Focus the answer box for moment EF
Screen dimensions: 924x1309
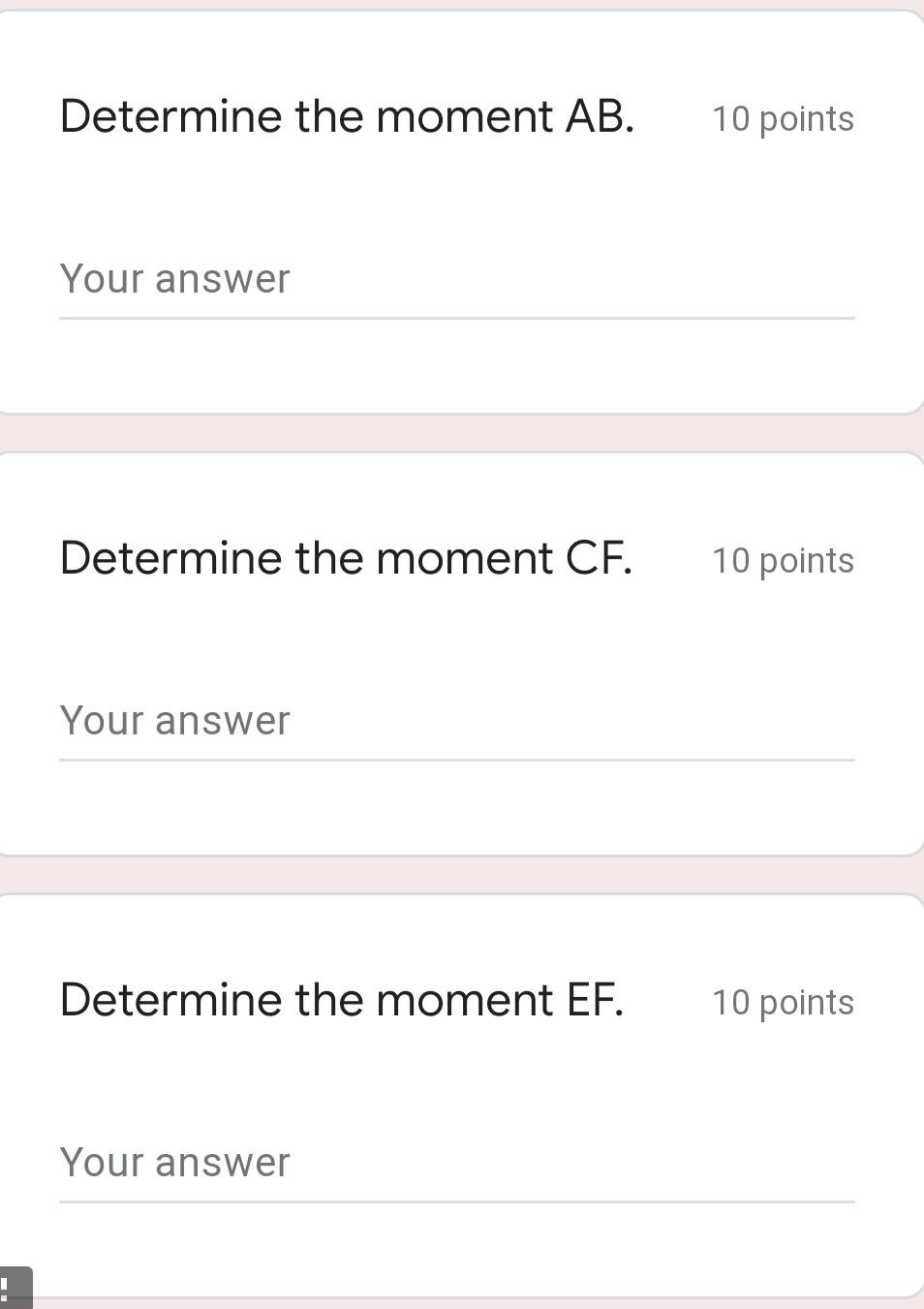click(x=455, y=1164)
